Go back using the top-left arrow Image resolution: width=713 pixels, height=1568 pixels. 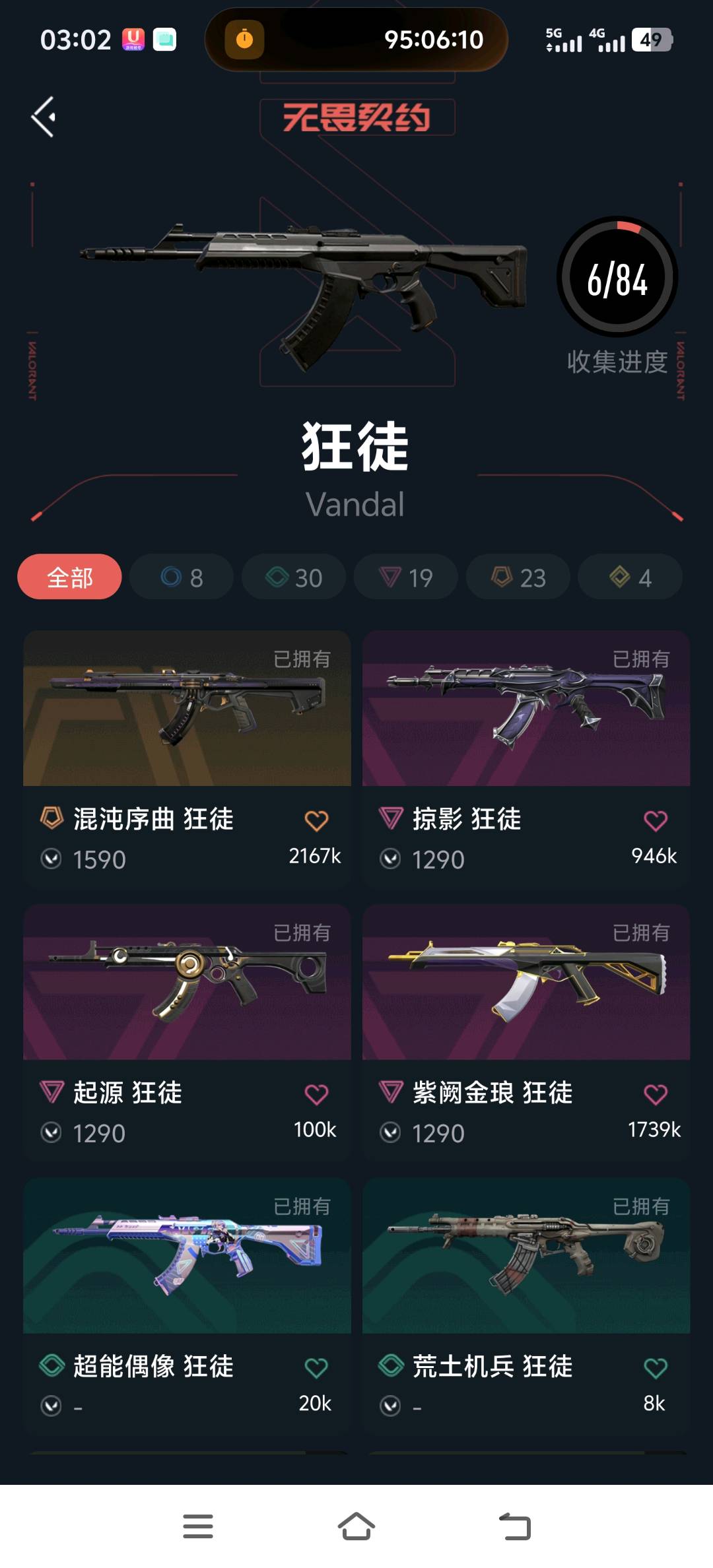coord(44,117)
